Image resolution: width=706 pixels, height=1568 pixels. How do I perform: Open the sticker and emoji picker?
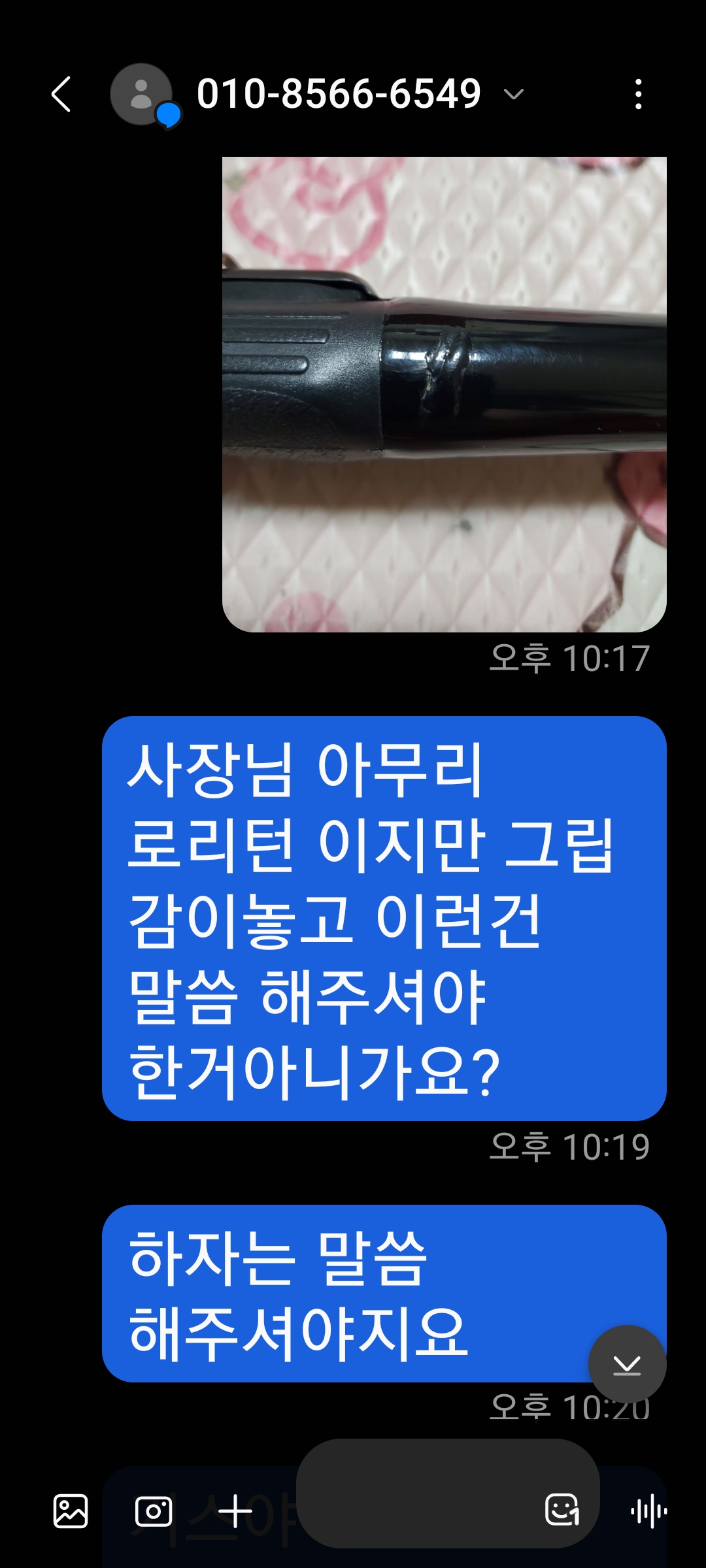tap(562, 1510)
